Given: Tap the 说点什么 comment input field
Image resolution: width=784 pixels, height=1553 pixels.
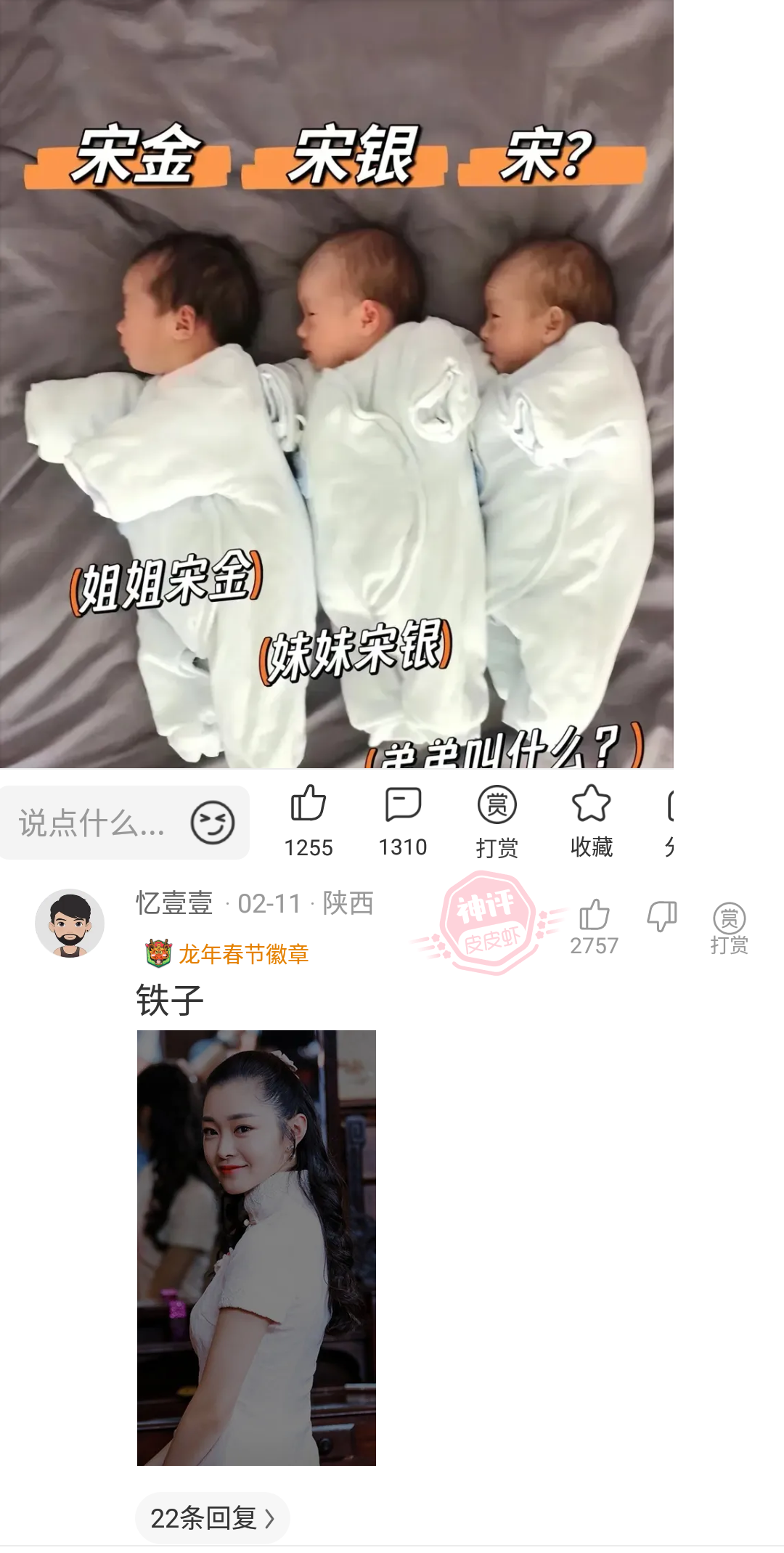Looking at the screenshot, I should tap(94, 823).
